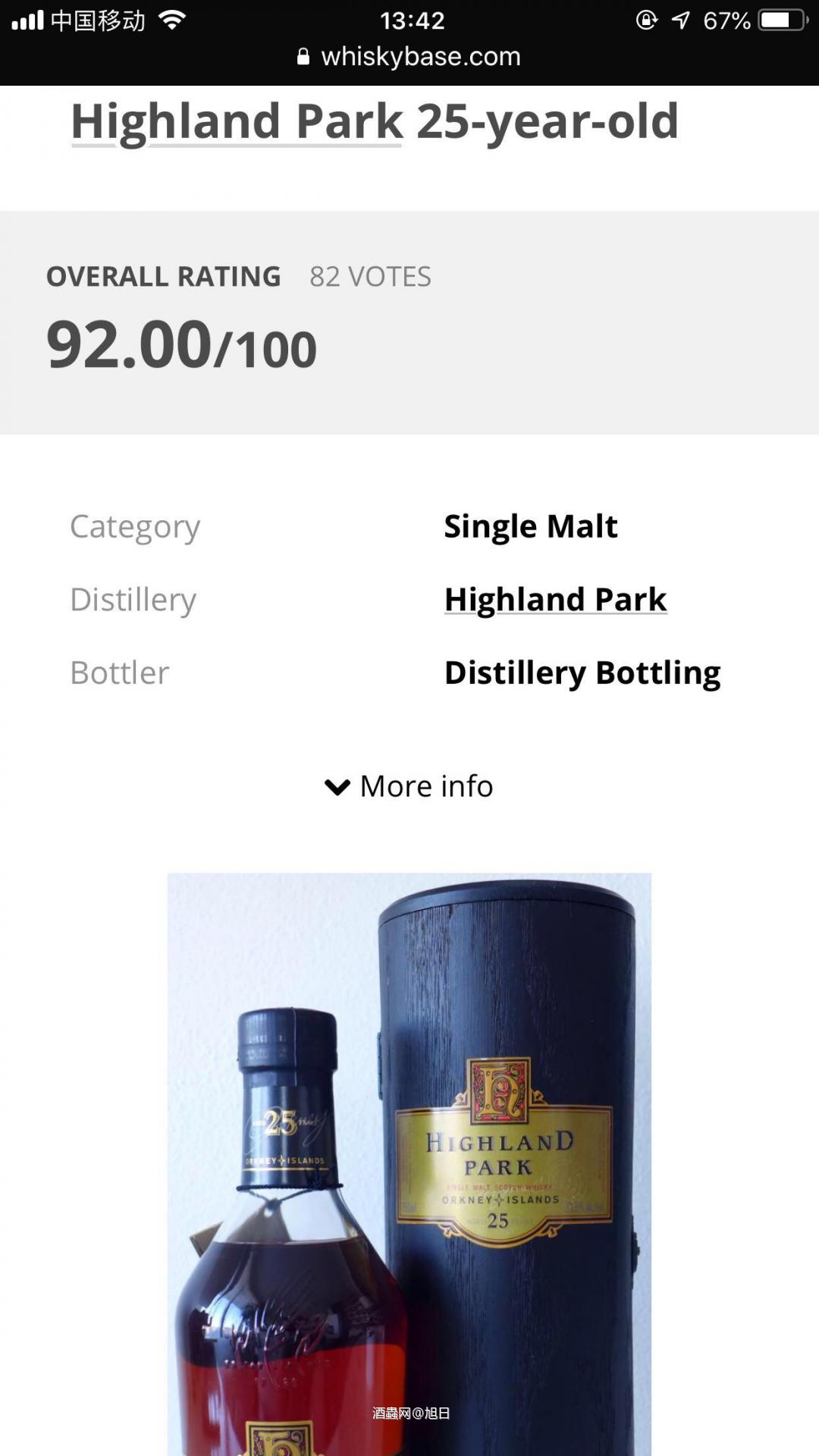This screenshot has width=819, height=1456.
Task: Select the heading Highland Park 25-year-old
Action: 375,120
